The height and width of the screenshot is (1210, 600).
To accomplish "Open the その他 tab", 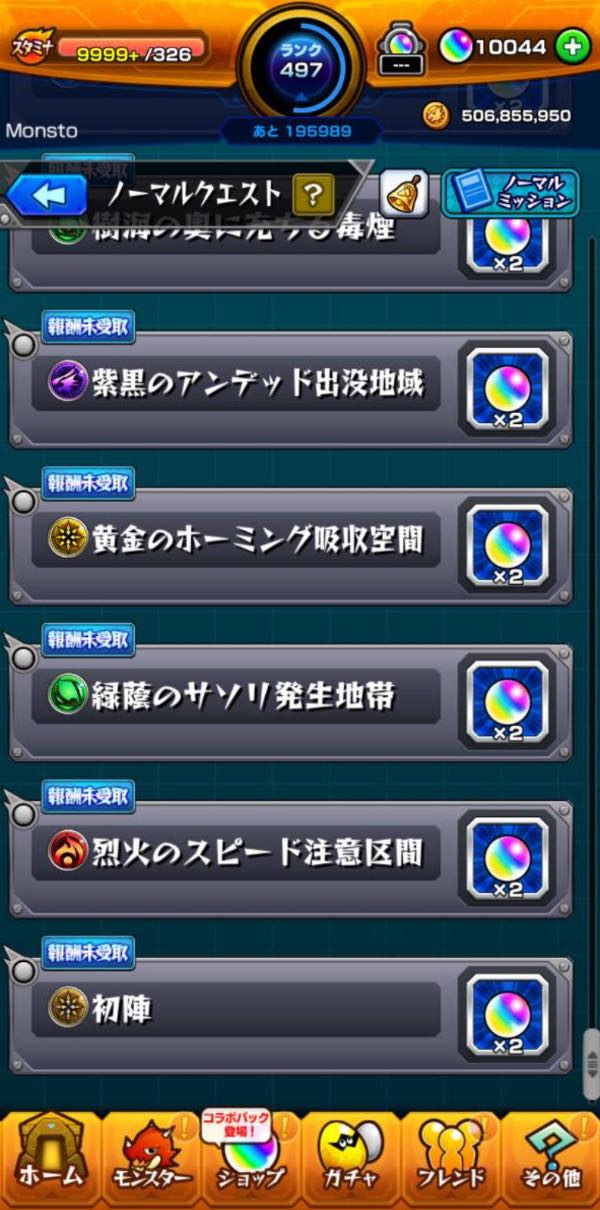I will pos(550,1160).
